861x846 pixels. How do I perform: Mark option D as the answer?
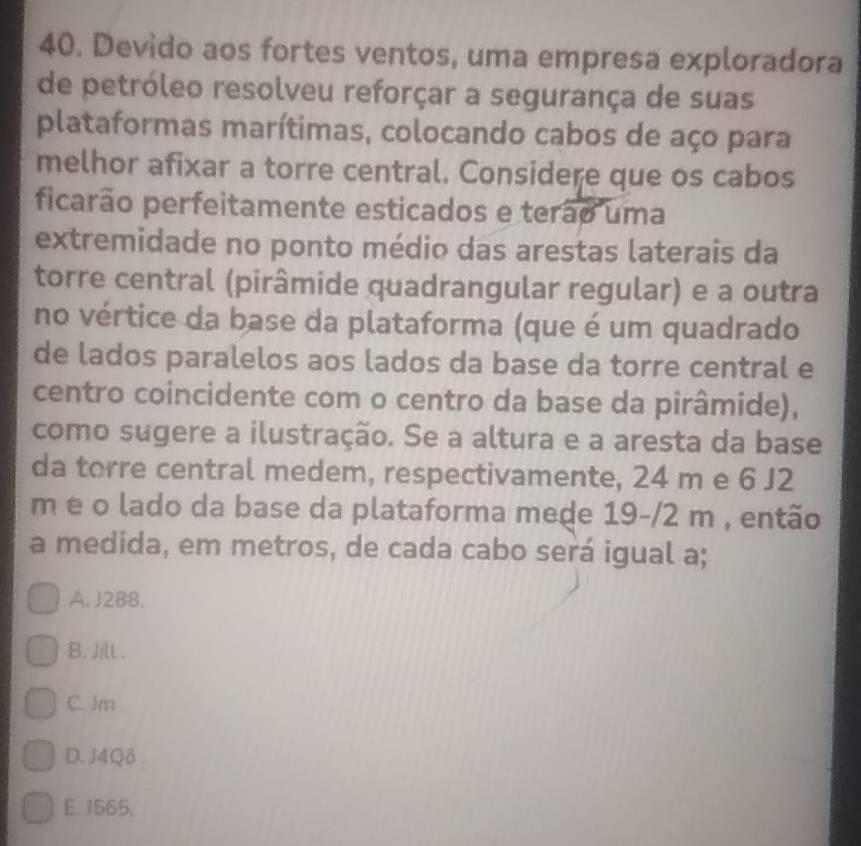click(x=44, y=753)
